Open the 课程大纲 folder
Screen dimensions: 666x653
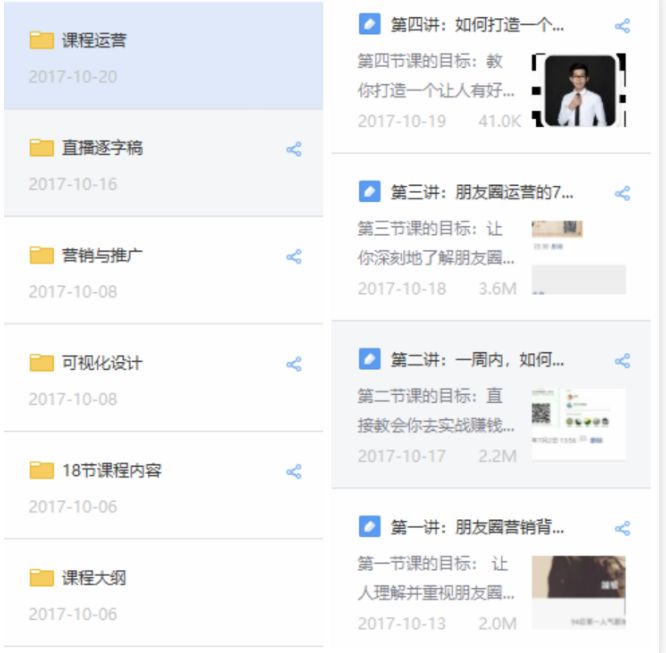94,578
